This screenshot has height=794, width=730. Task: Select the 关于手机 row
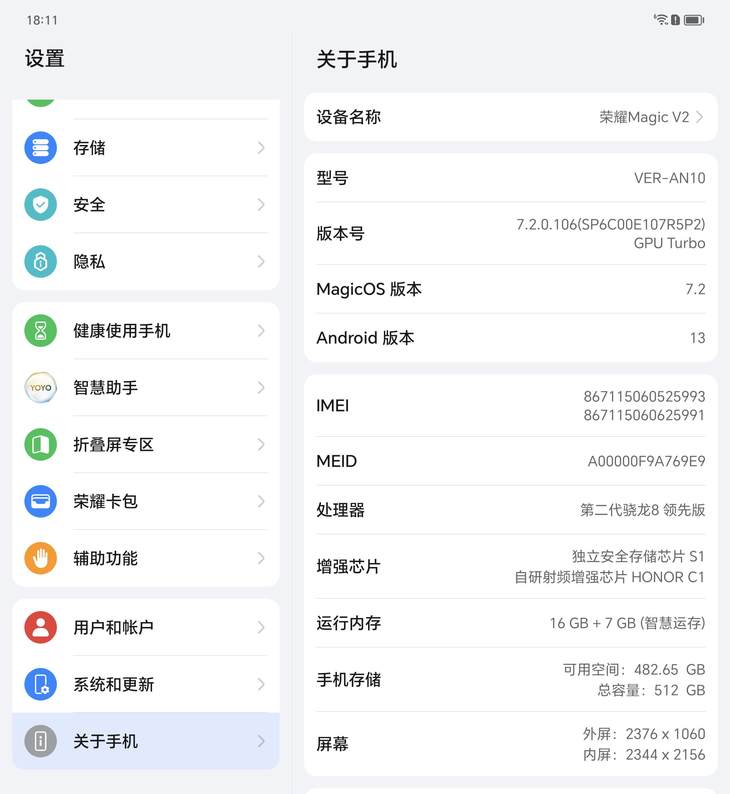(x=145, y=742)
